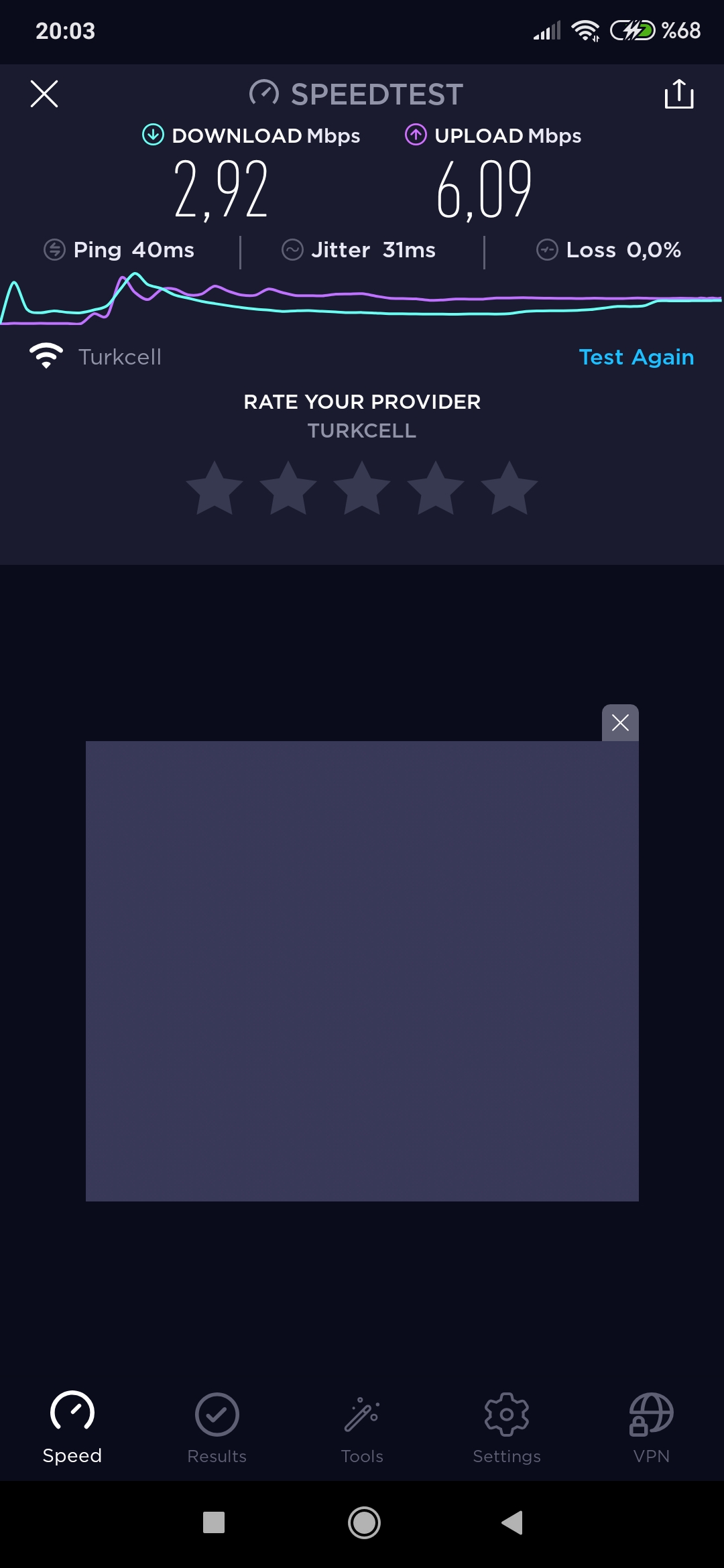724x1568 pixels.
Task: Share the speed test result
Action: 678,94
